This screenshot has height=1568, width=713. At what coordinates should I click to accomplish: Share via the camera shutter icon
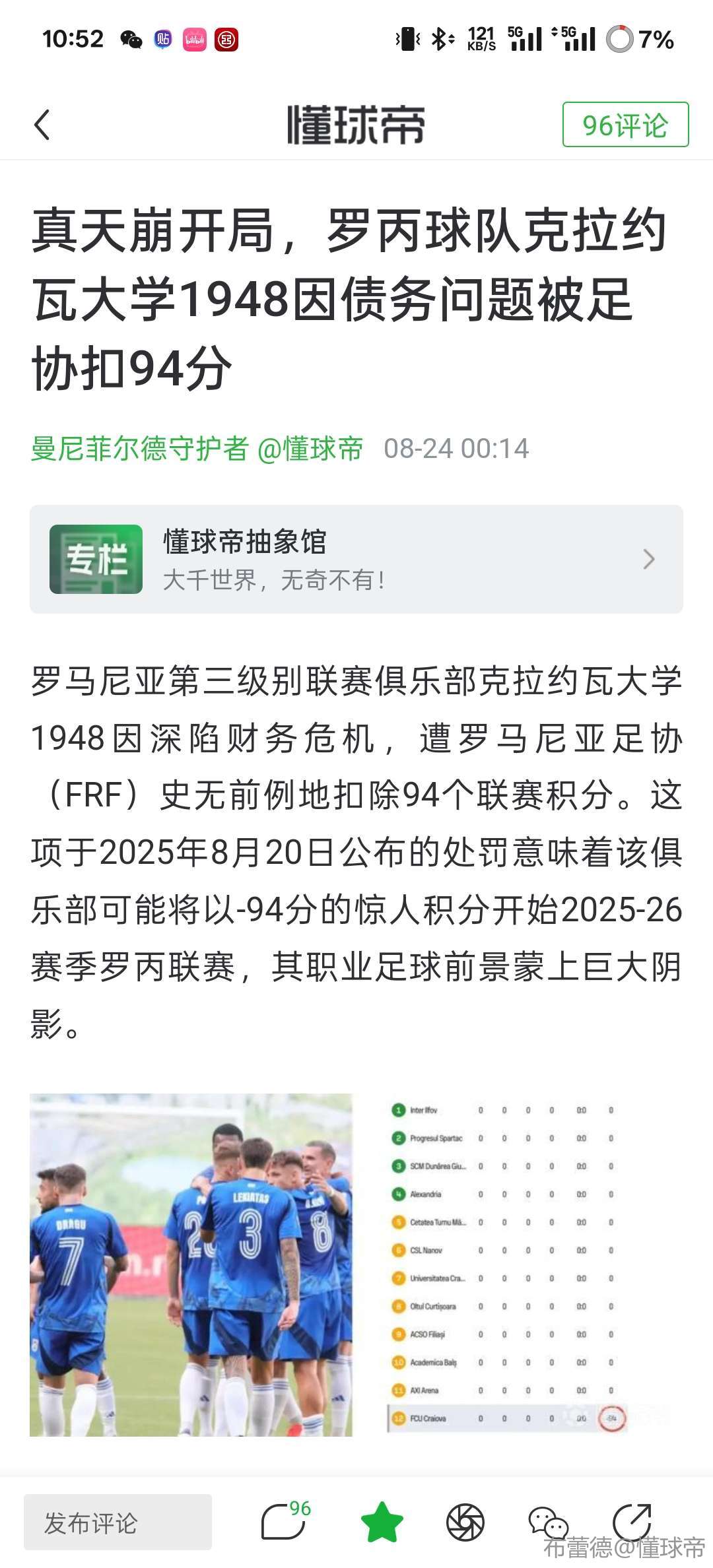pyautogui.click(x=465, y=1523)
